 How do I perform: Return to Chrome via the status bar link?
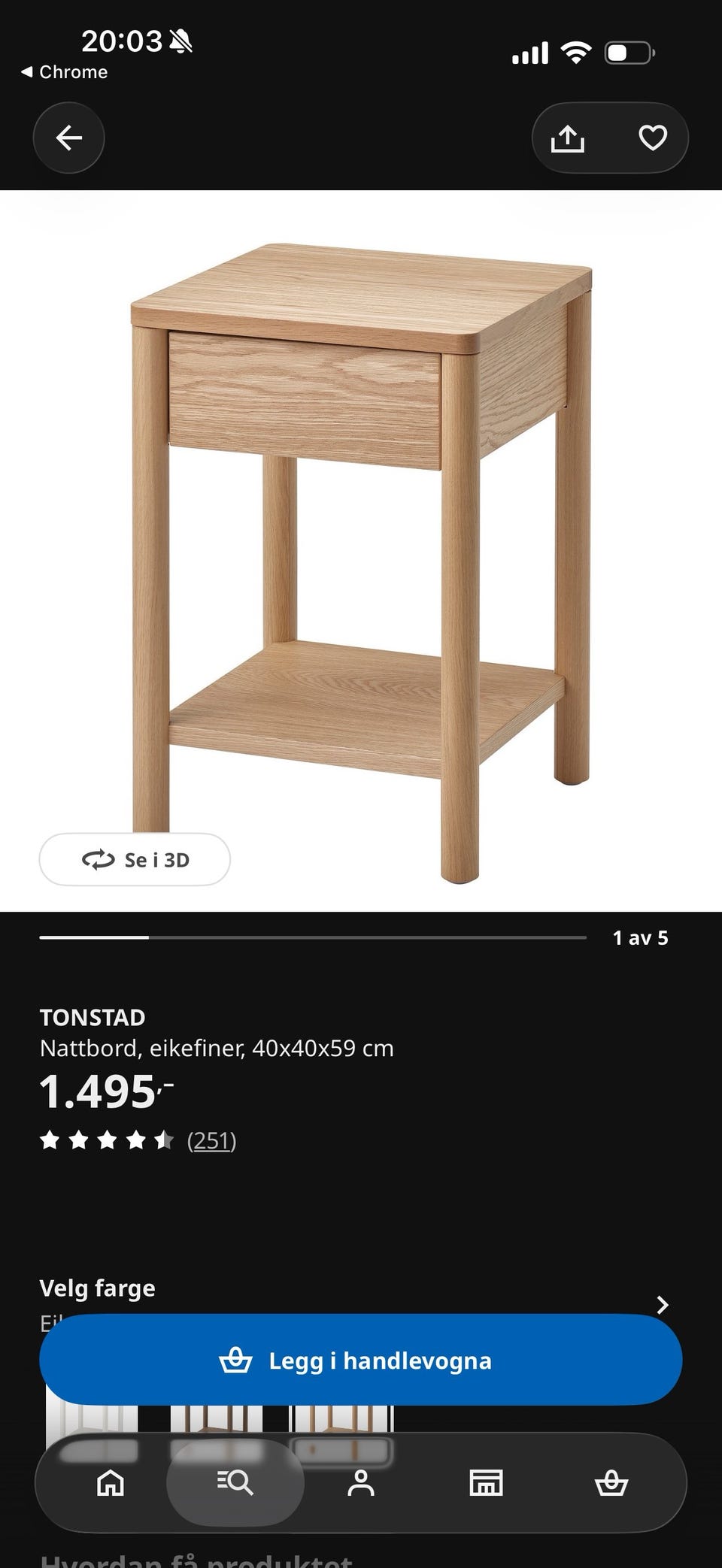[x=64, y=72]
